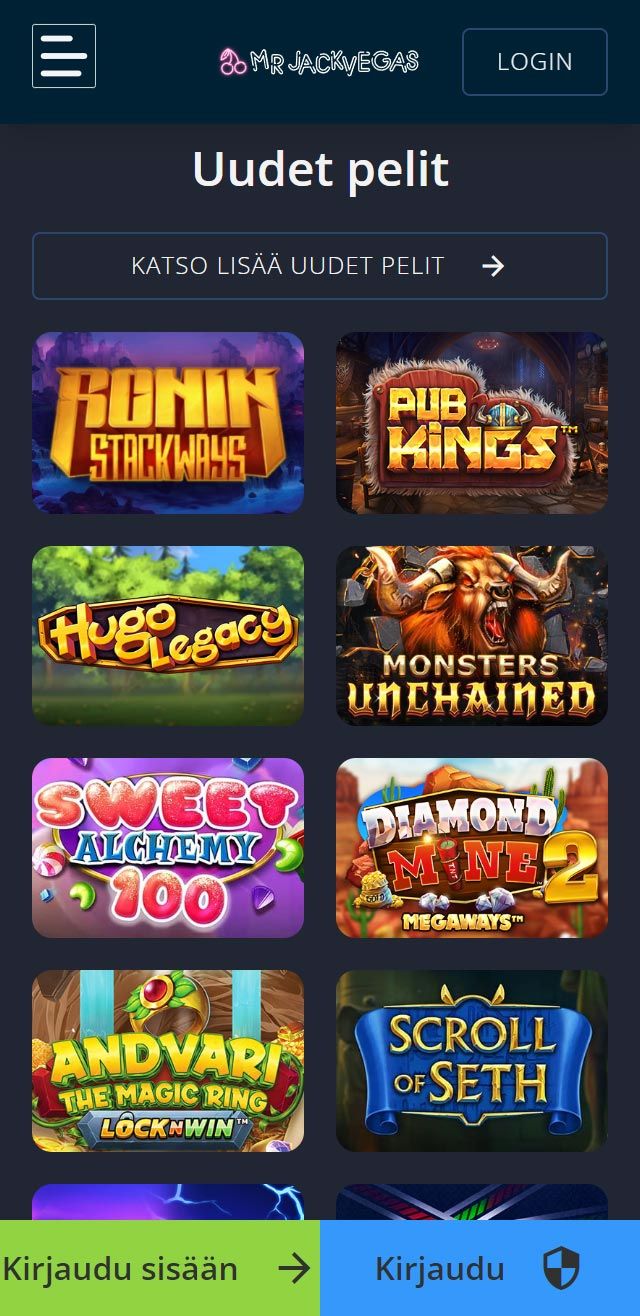Play Sweet Alchemy 100
Image resolution: width=640 pixels, height=1316 pixels.
click(x=168, y=847)
